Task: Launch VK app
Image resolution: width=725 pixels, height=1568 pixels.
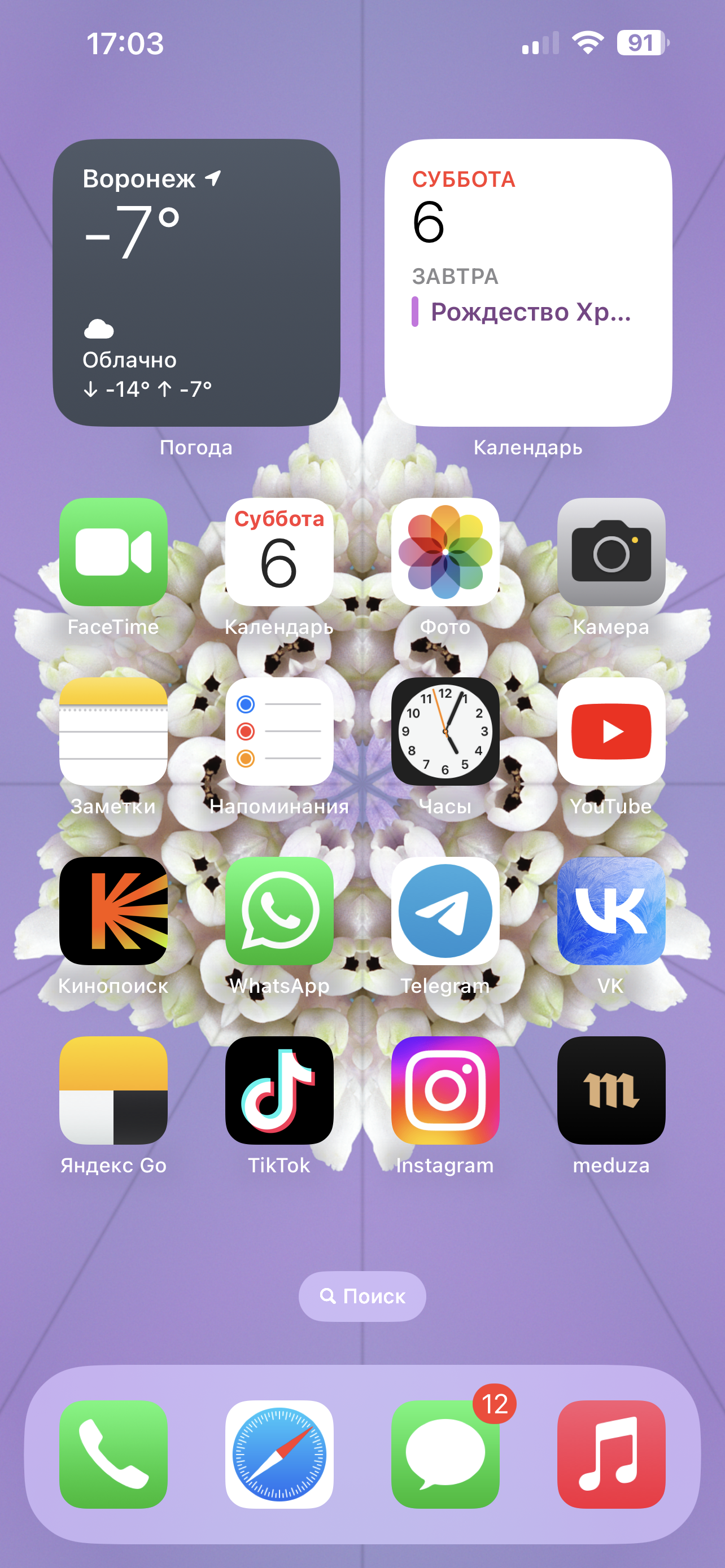Action: (610, 910)
